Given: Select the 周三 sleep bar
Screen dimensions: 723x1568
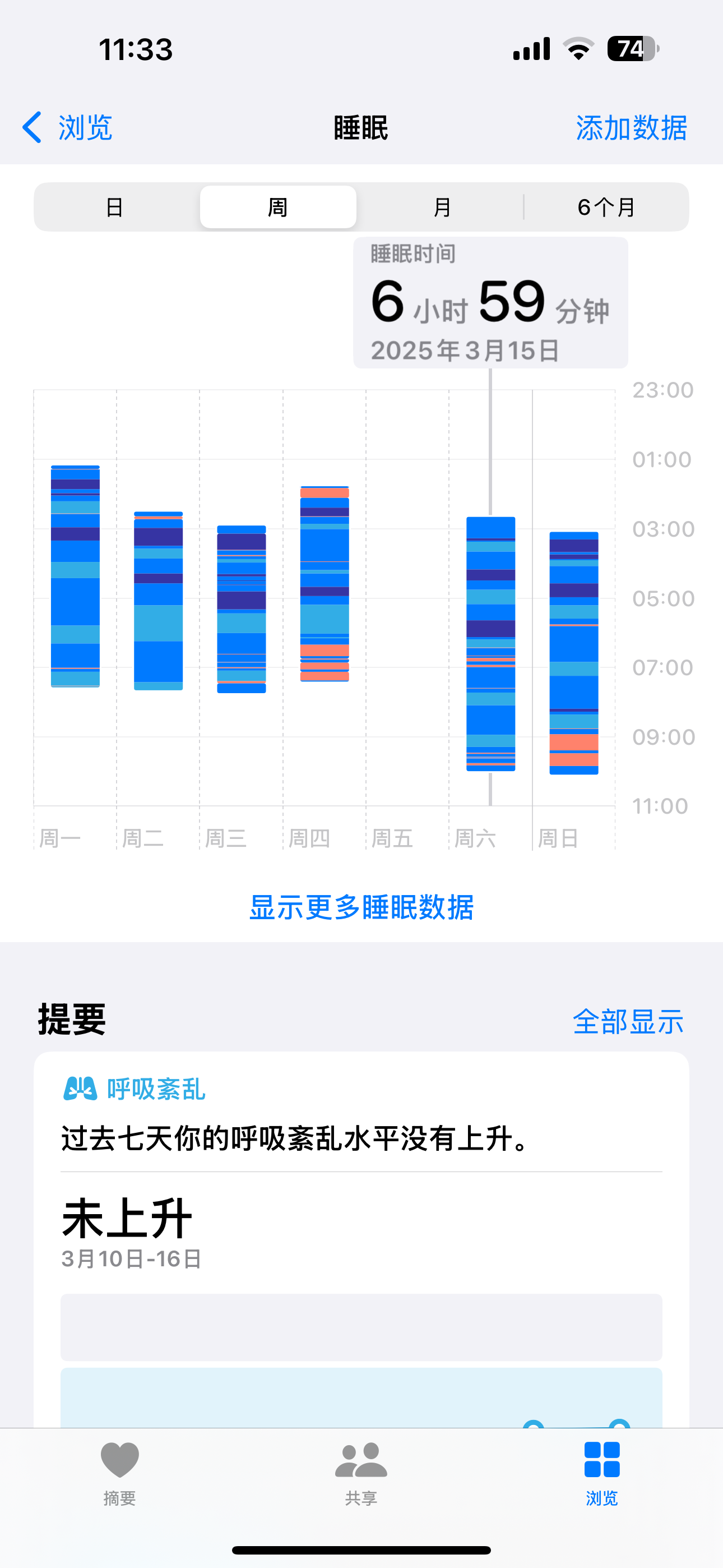Looking at the screenshot, I should (x=242, y=609).
